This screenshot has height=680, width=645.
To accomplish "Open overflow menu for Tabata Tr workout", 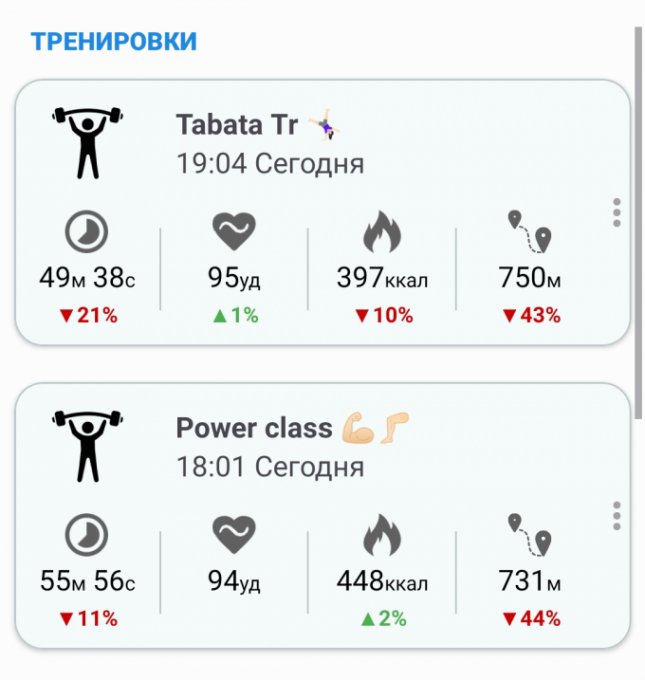I will (x=617, y=212).
